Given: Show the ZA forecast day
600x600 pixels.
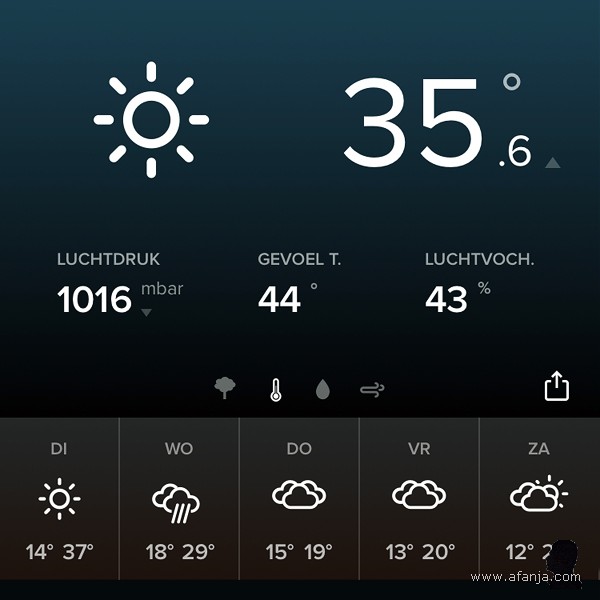Looking at the screenshot, I should click(539, 498).
